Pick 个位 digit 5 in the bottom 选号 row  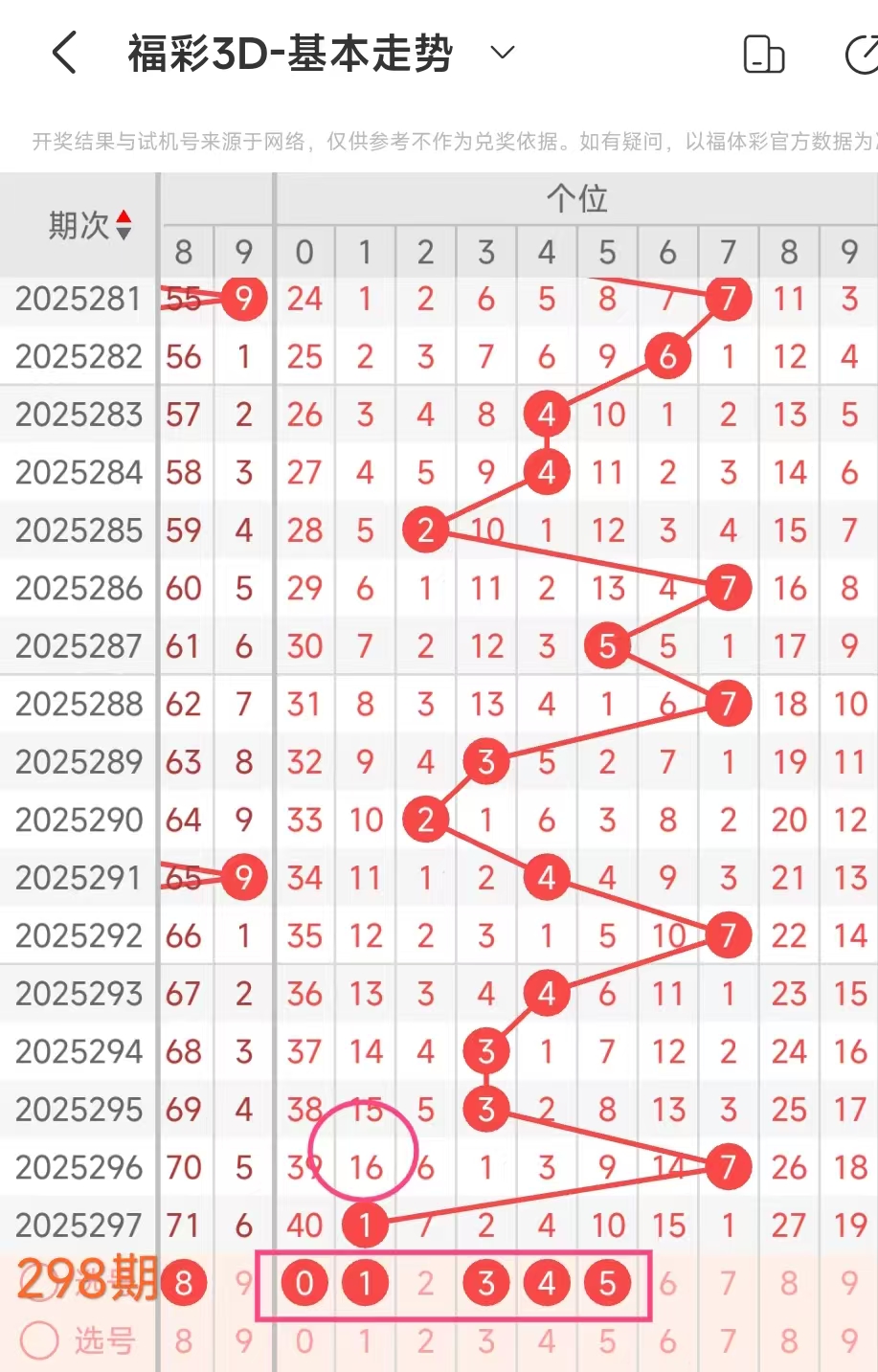(607, 1341)
